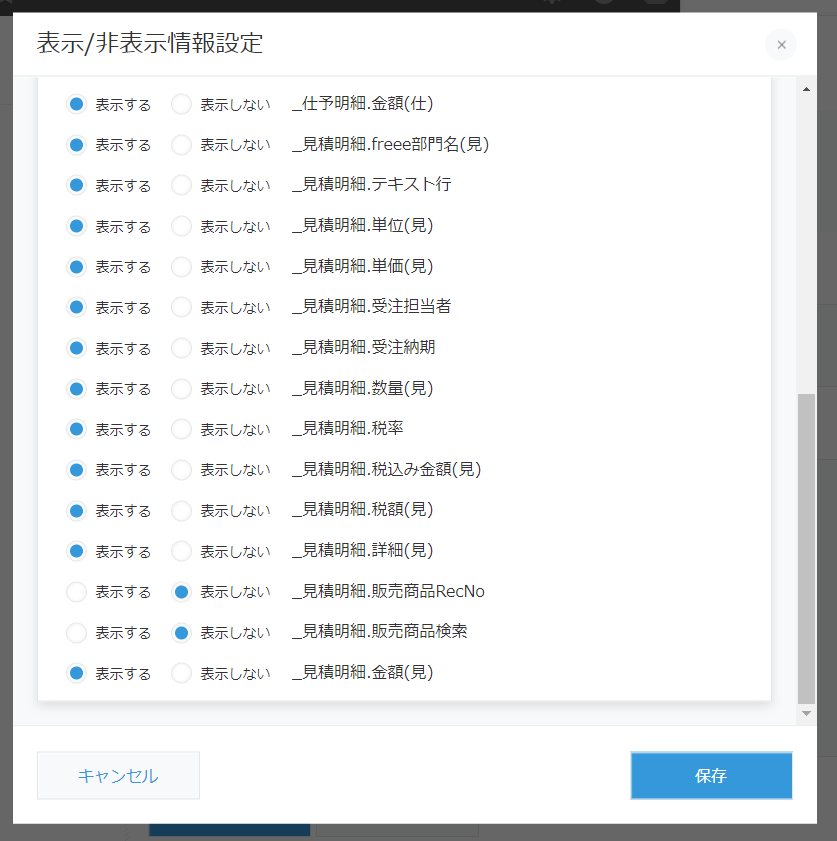Select 表示する for _見積明細.販売商品検索
This screenshot has width=837, height=841.
tap(76, 633)
